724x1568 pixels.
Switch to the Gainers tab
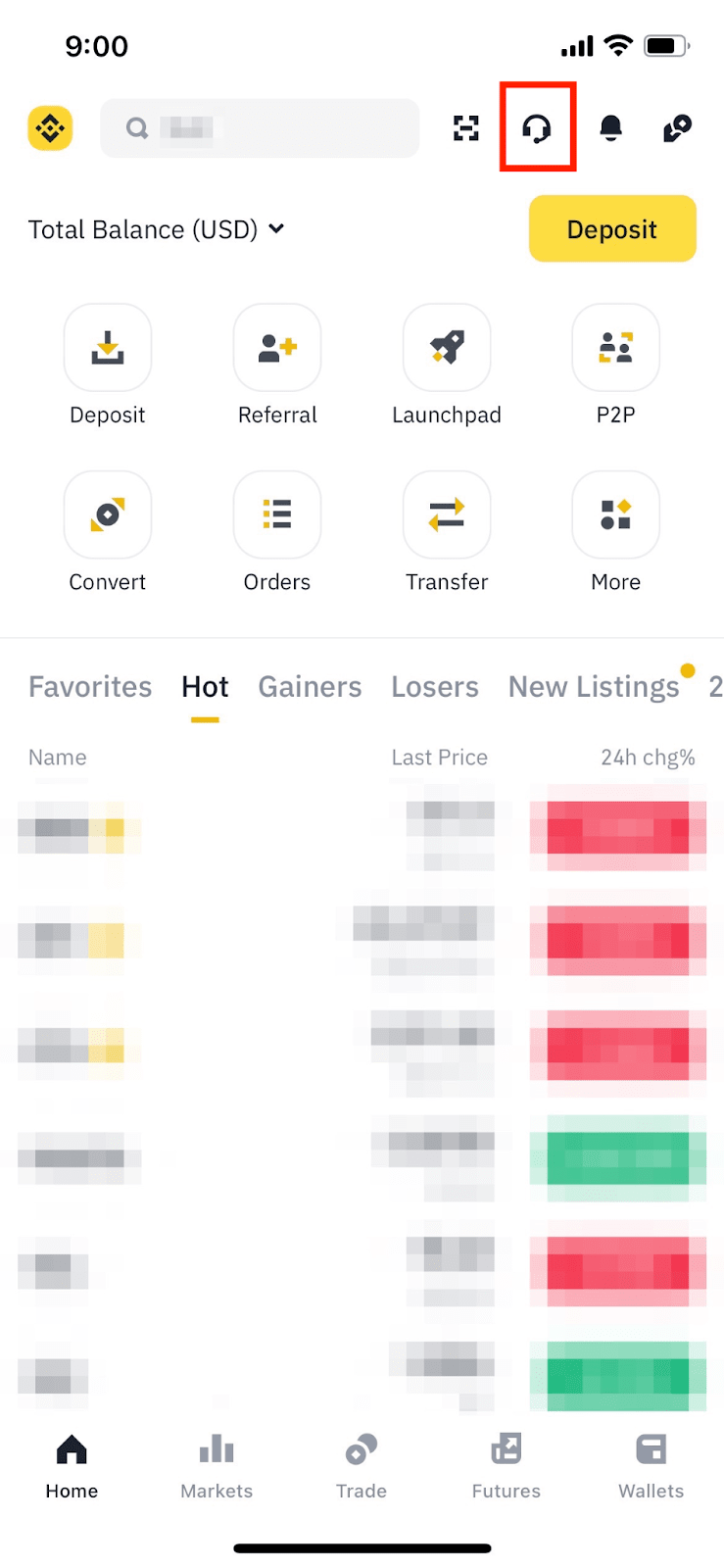point(310,687)
